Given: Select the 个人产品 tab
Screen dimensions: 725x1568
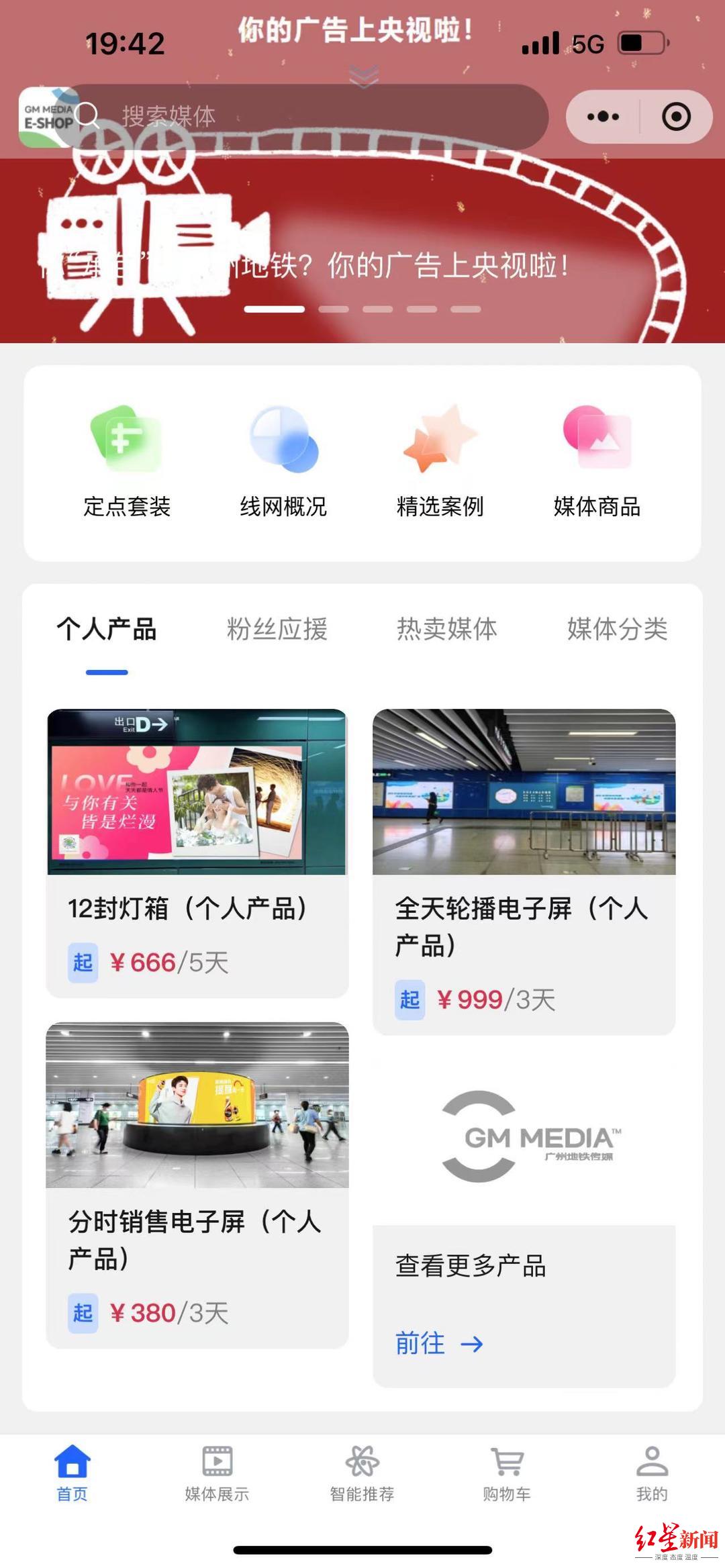Looking at the screenshot, I should pos(107,630).
